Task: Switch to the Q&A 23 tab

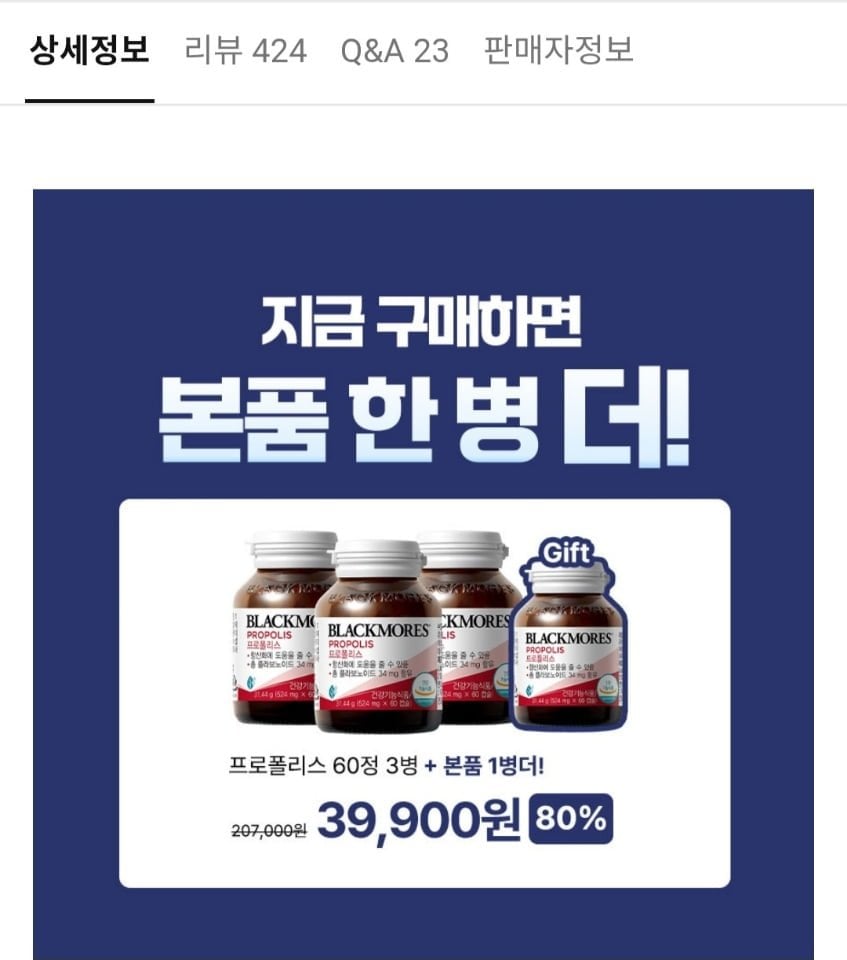Action: [394, 50]
